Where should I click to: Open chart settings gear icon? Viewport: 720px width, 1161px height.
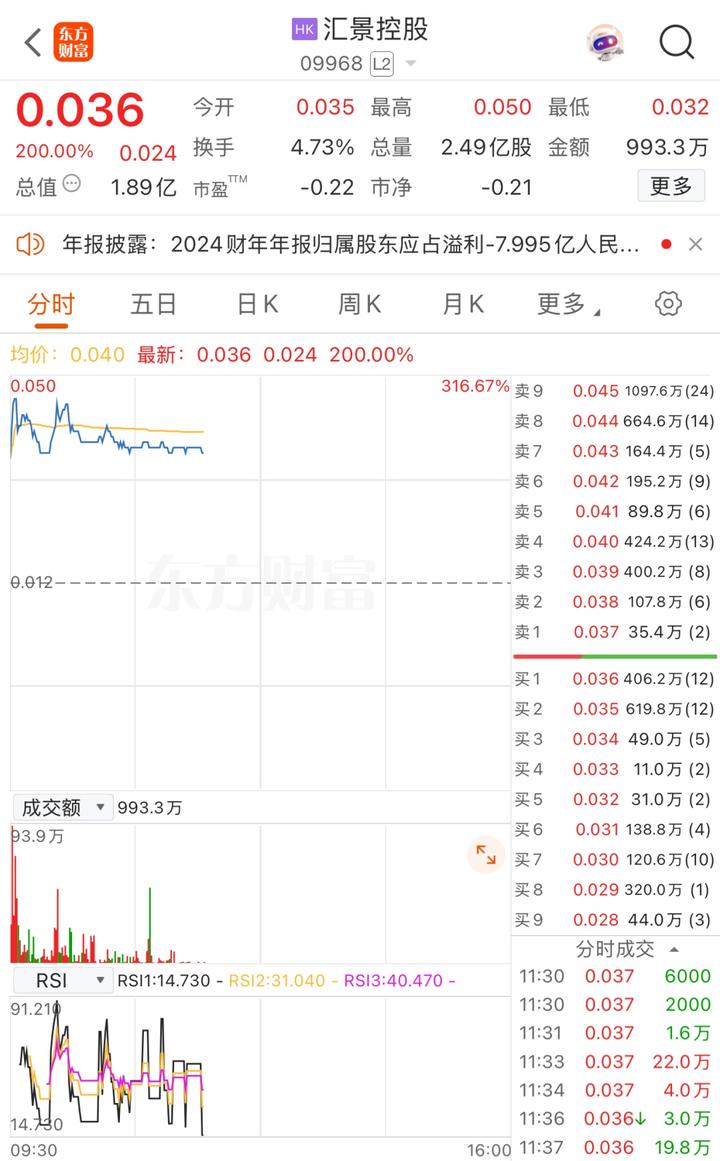668,304
